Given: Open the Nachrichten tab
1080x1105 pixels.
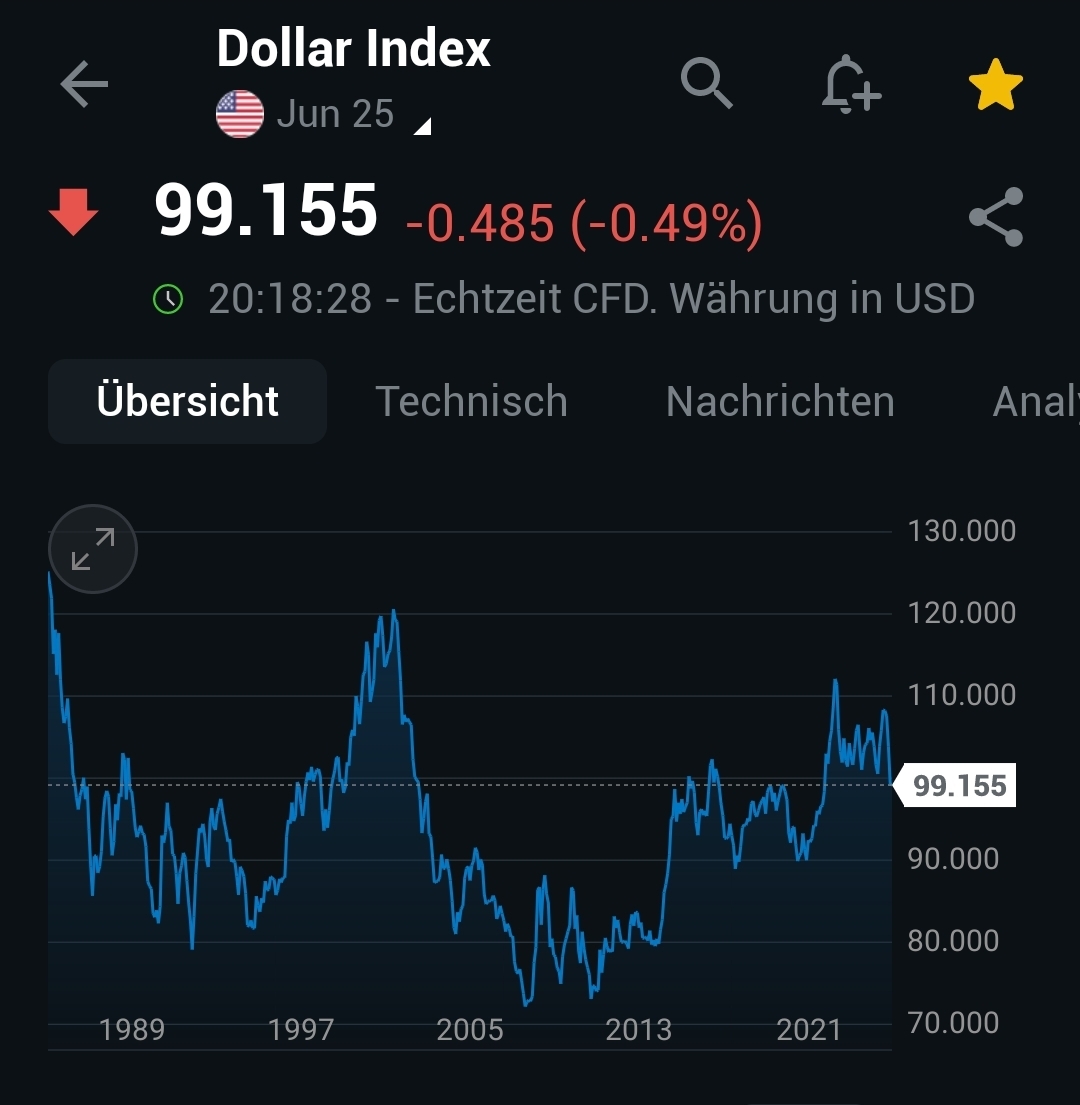Looking at the screenshot, I should click(780, 401).
